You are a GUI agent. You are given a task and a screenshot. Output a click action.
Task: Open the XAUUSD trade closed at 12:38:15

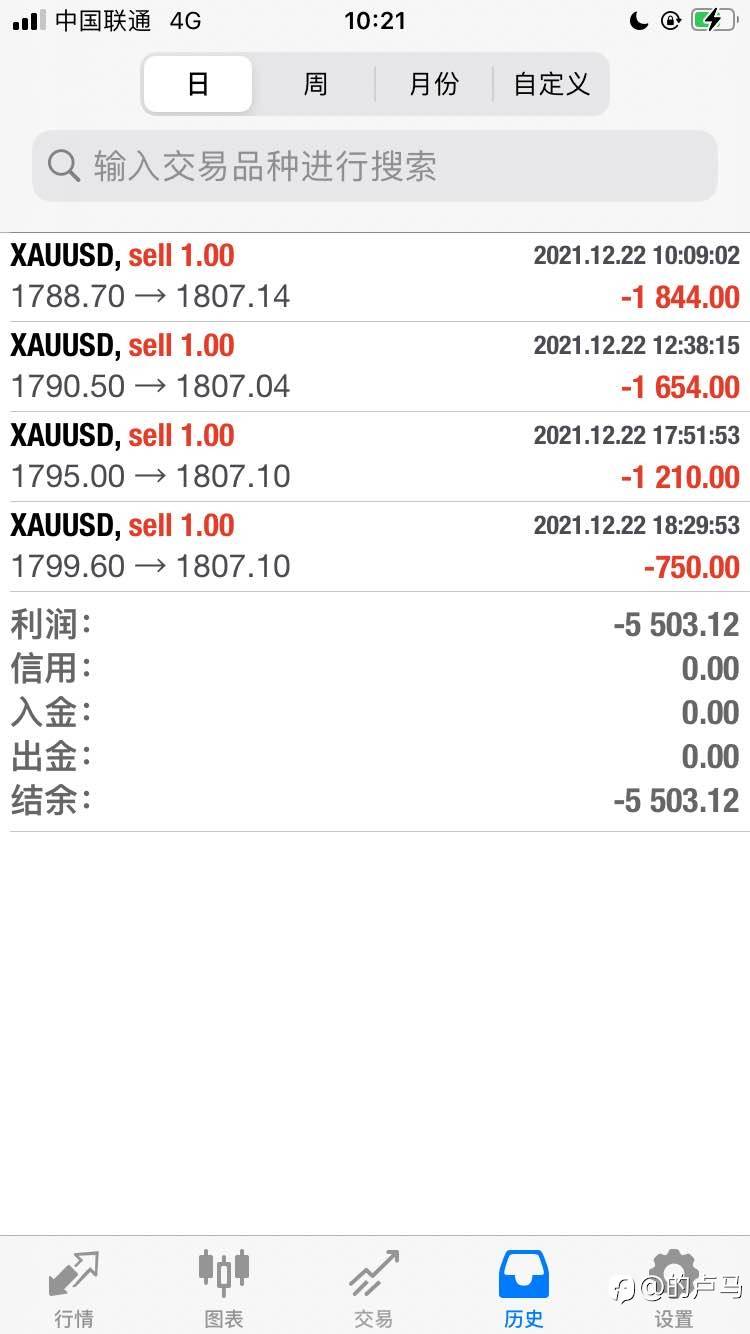pyautogui.click(x=375, y=367)
